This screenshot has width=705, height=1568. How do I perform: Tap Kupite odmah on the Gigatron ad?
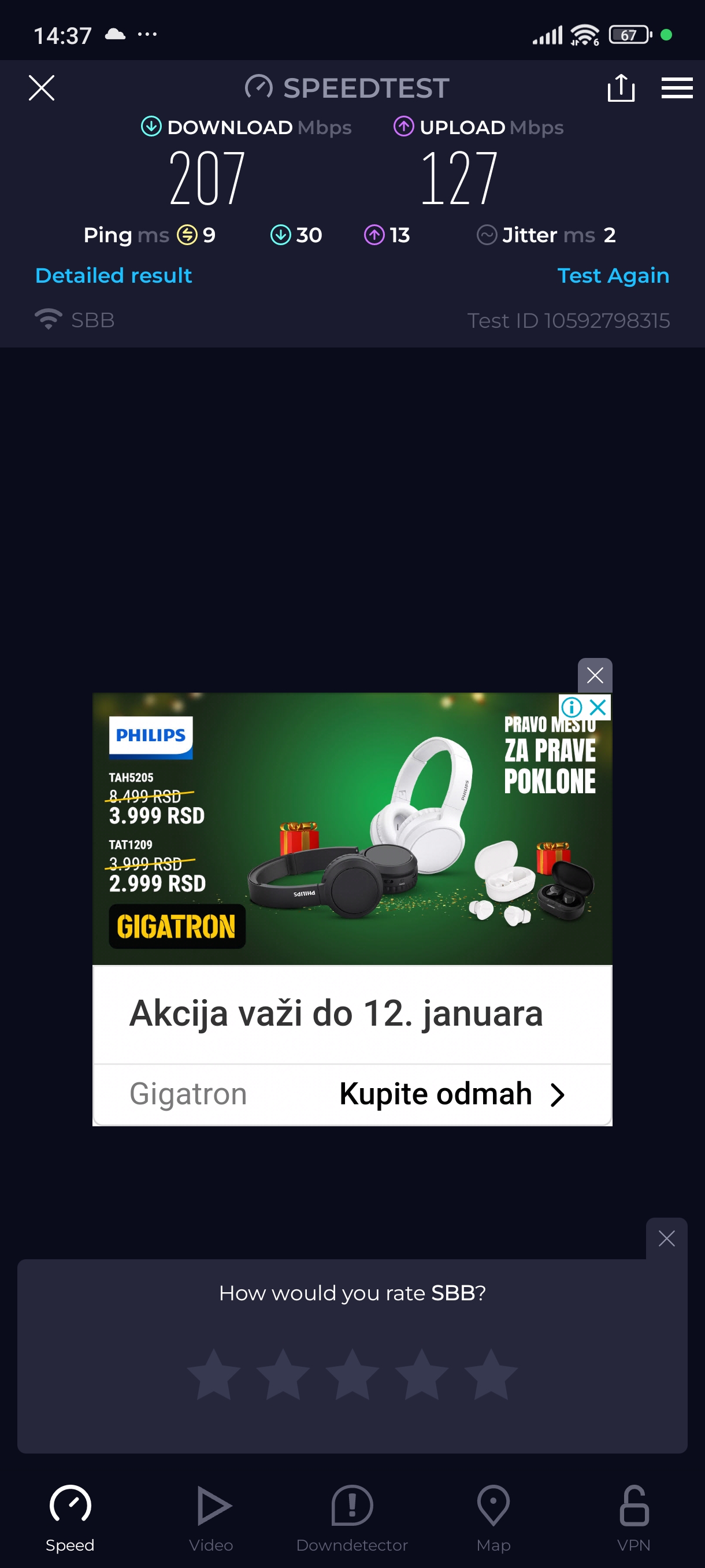coord(451,1094)
